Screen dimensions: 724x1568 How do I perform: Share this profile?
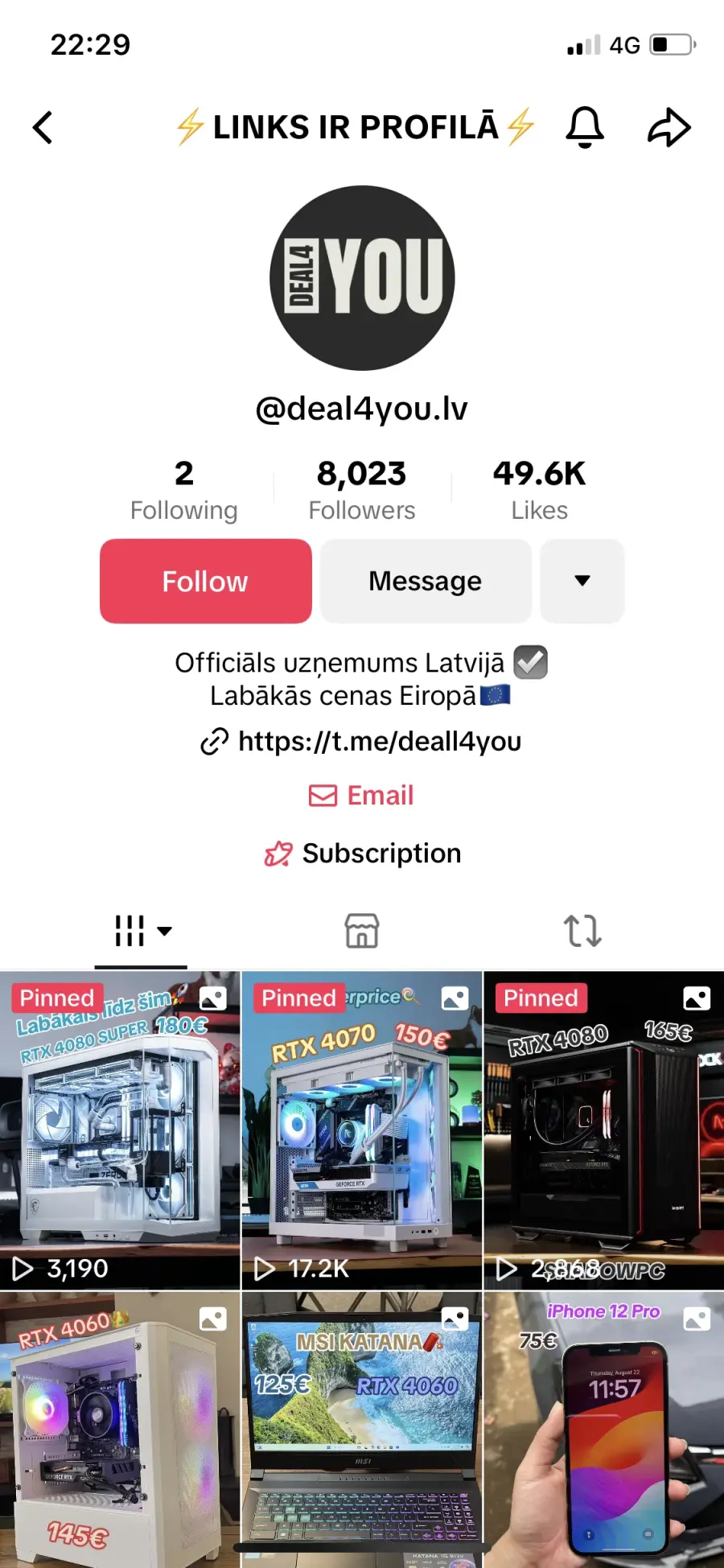click(x=669, y=127)
